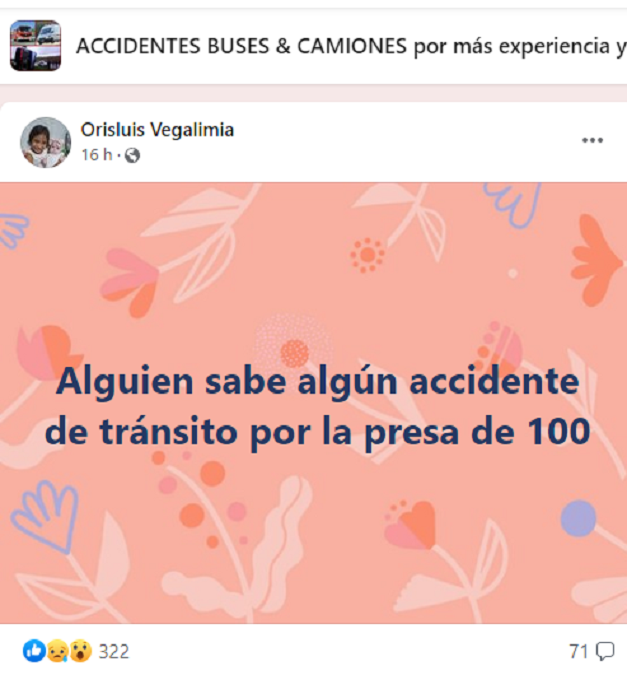Open the post asking about accidente de tránsito
Image resolution: width=627 pixels, height=675 pixels.
tap(316, 405)
